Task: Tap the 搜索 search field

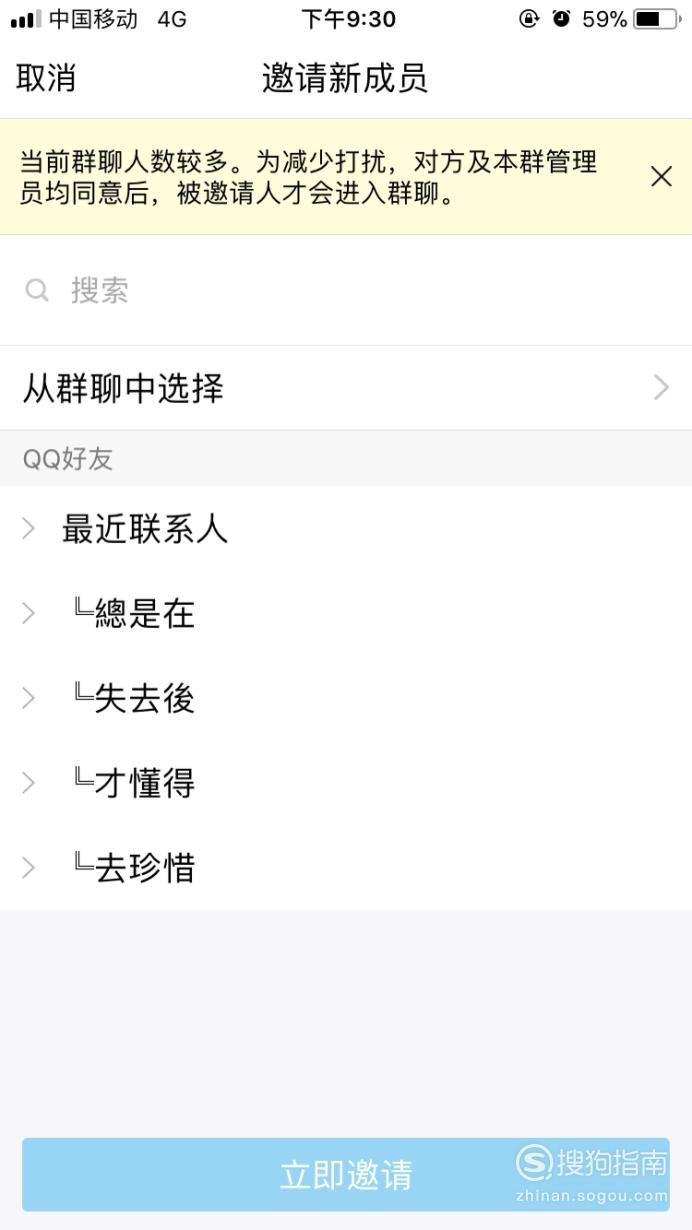Action: coord(346,291)
